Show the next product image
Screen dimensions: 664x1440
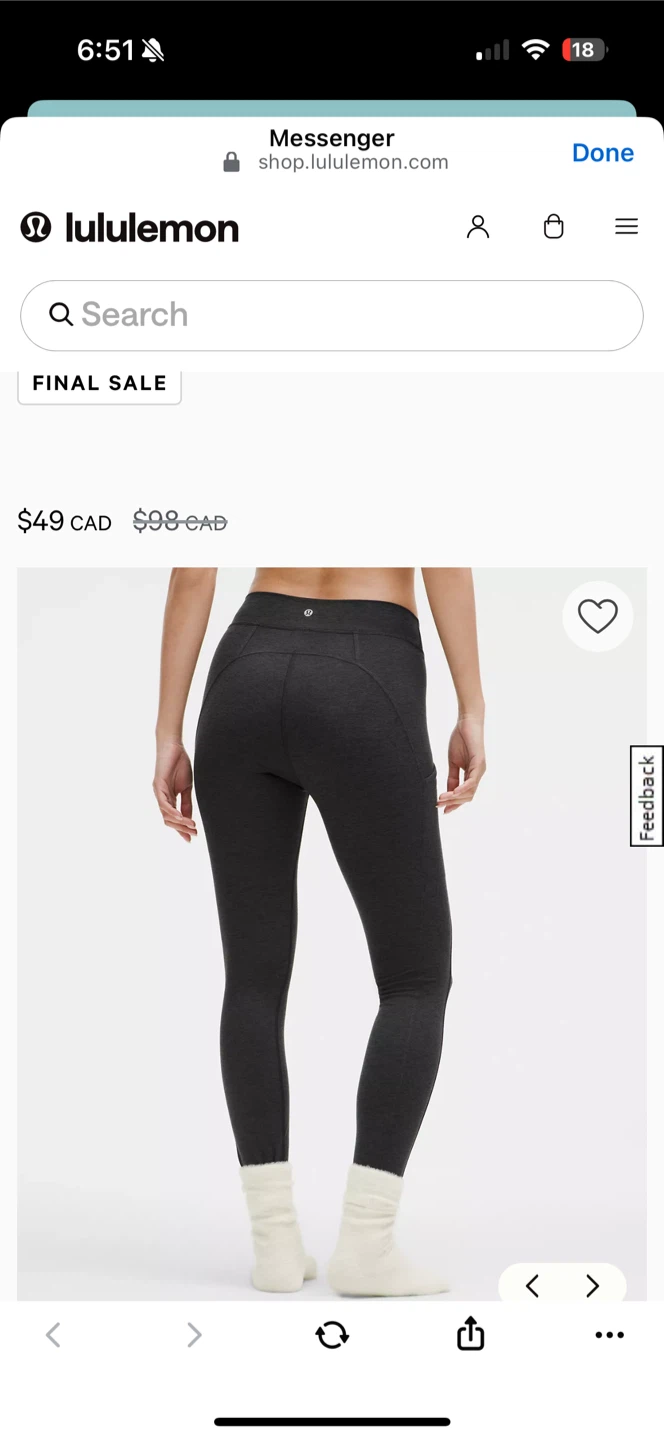click(592, 1286)
